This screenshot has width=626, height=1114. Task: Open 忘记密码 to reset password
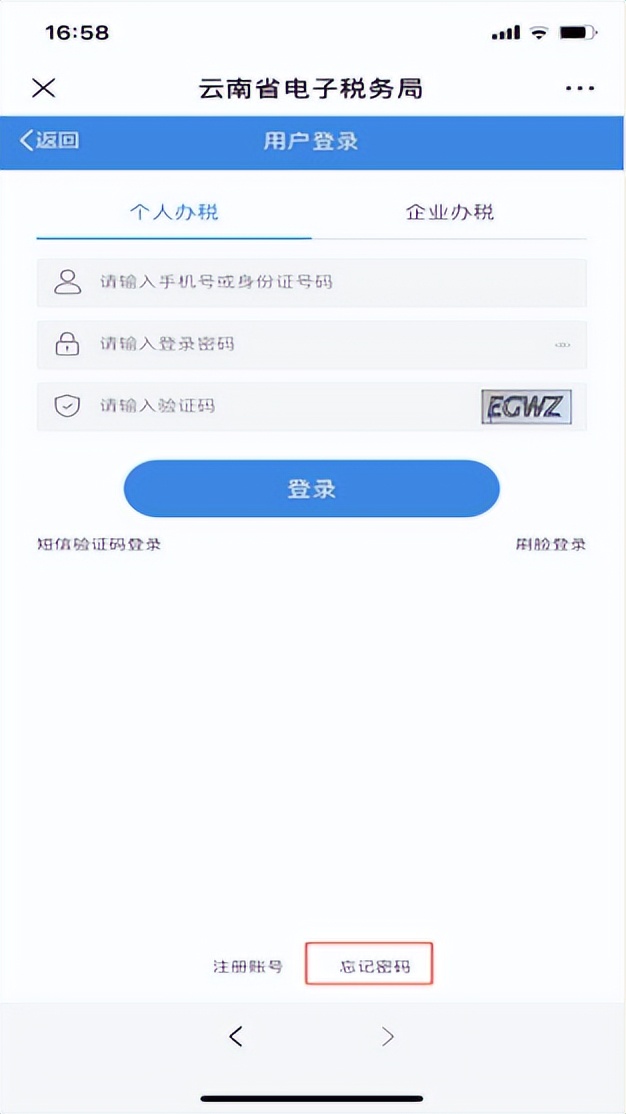(369, 967)
